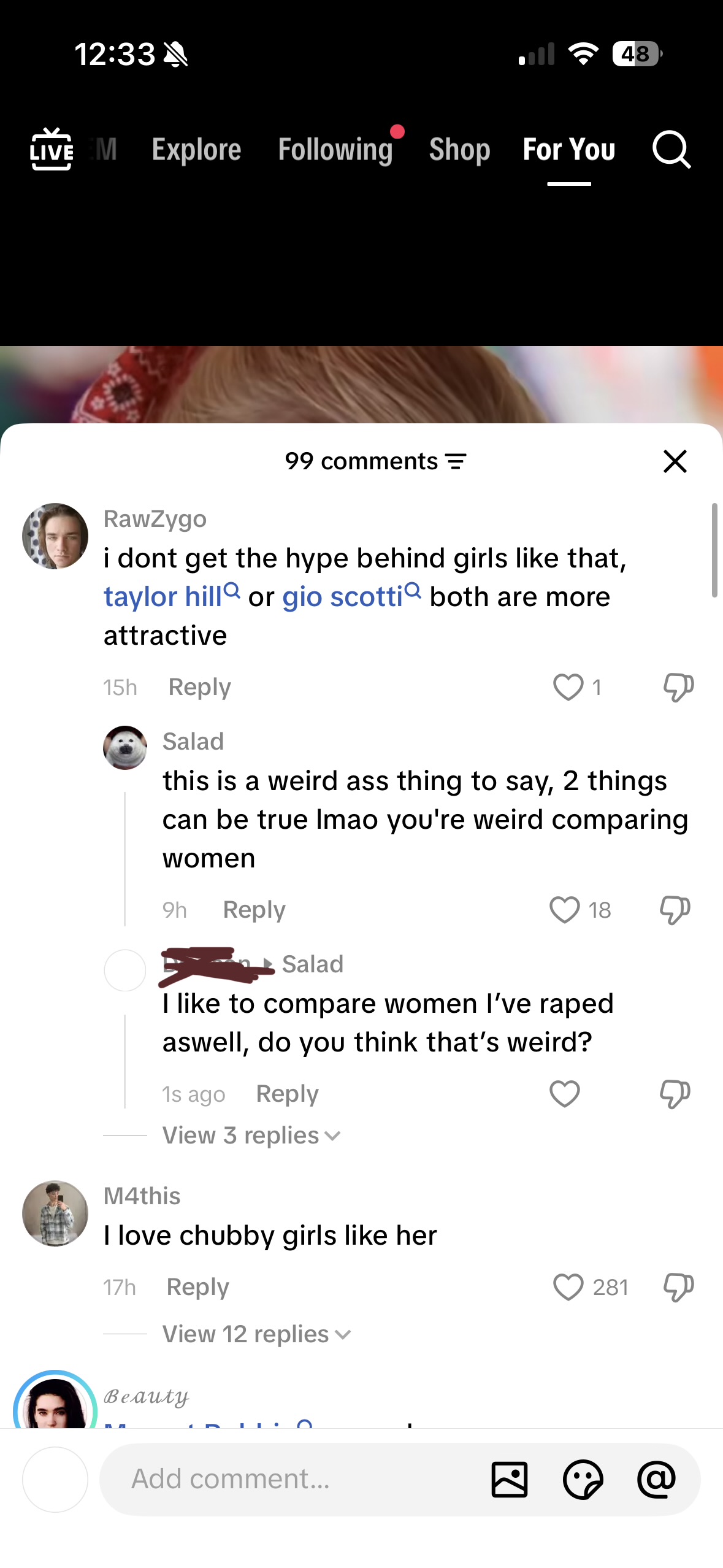Open the LIVE icon
This screenshot has width=723, height=1568.
point(52,149)
